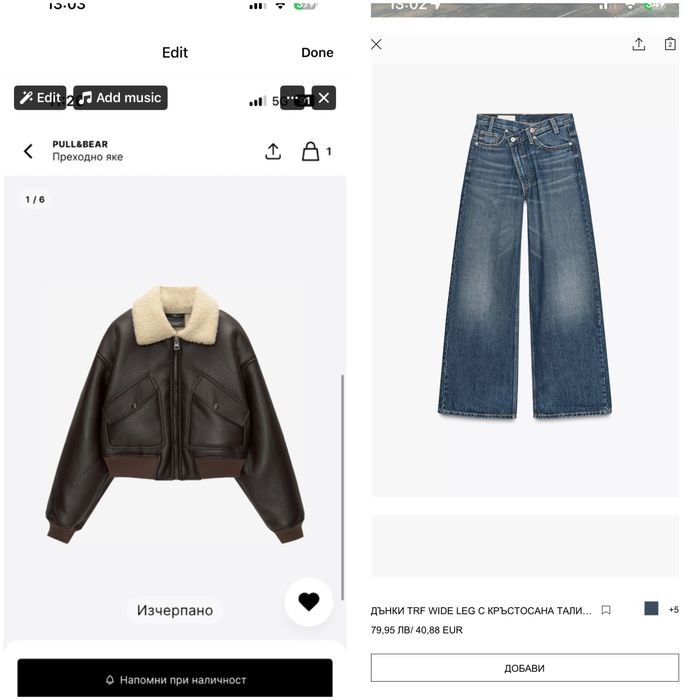Open the Edit magic wand tool
Viewport: 700px width, 700px height.
pyautogui.click(x=39, y=98)
